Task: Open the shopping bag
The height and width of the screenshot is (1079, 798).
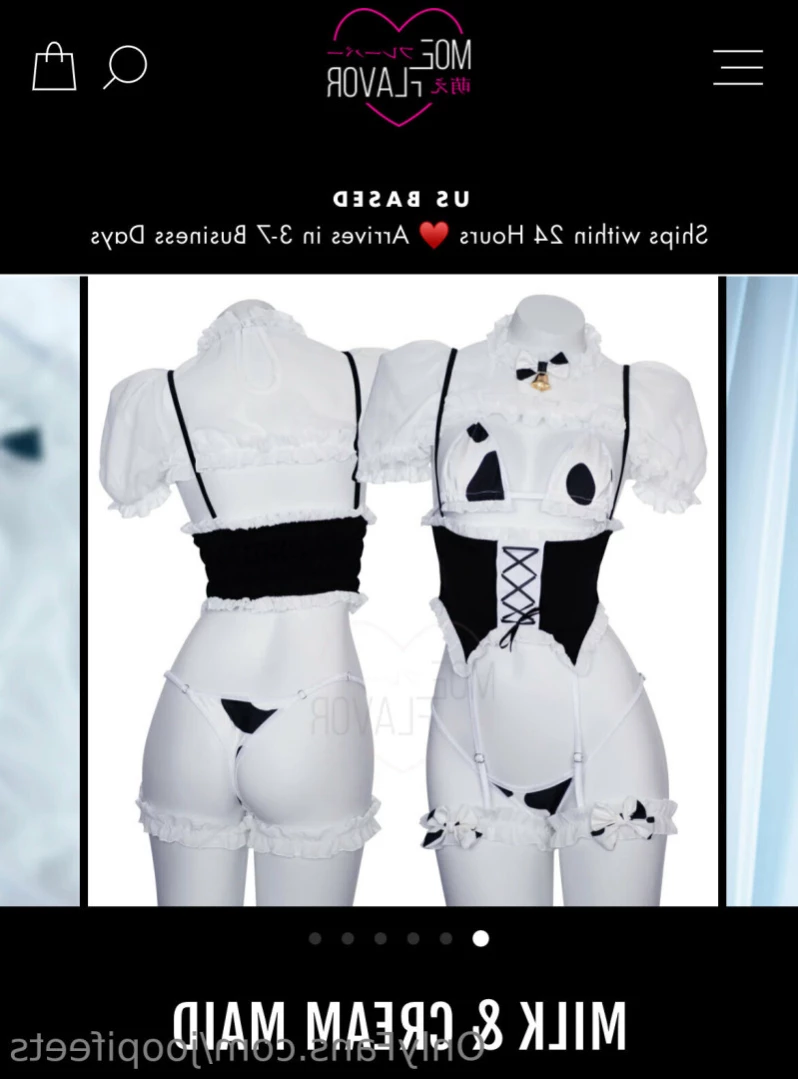Action: [54, 67]
